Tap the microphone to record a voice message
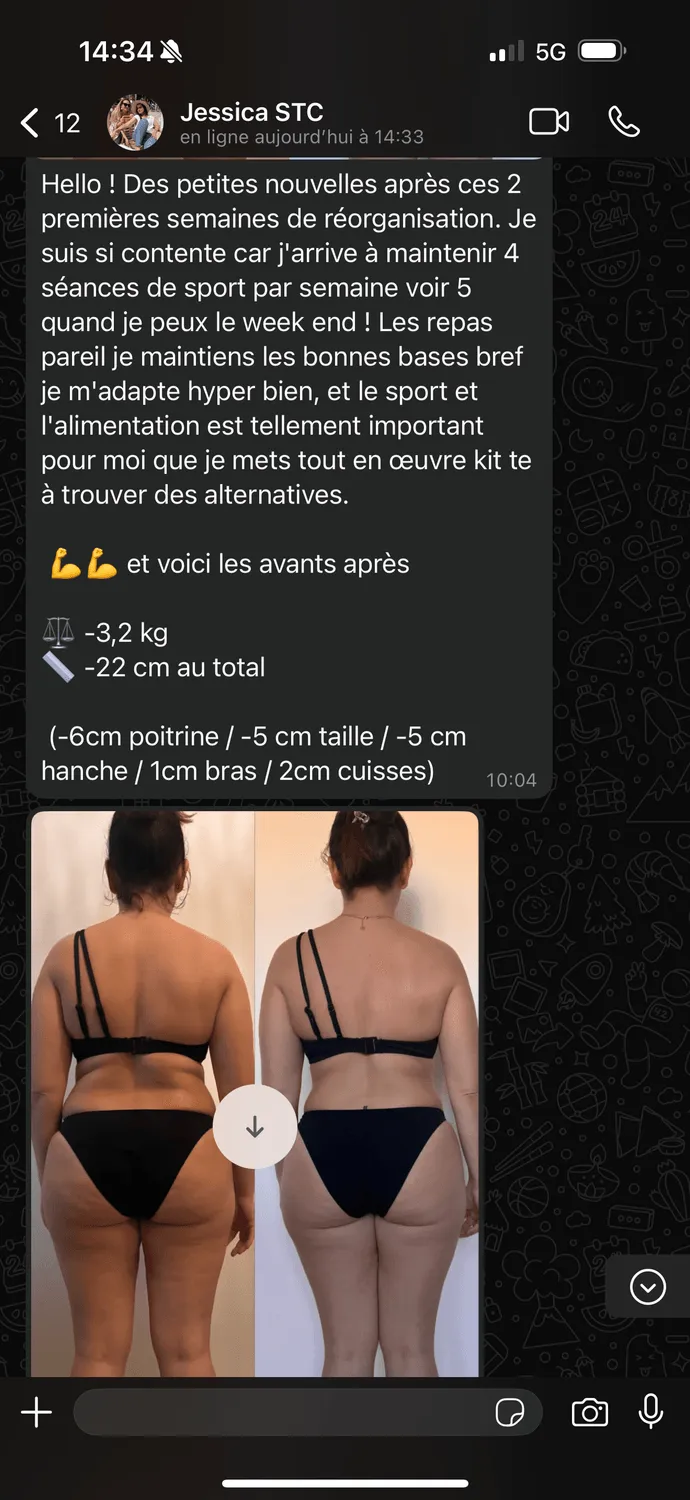This screenshot has height=1500, width=690. (651, 1412)
